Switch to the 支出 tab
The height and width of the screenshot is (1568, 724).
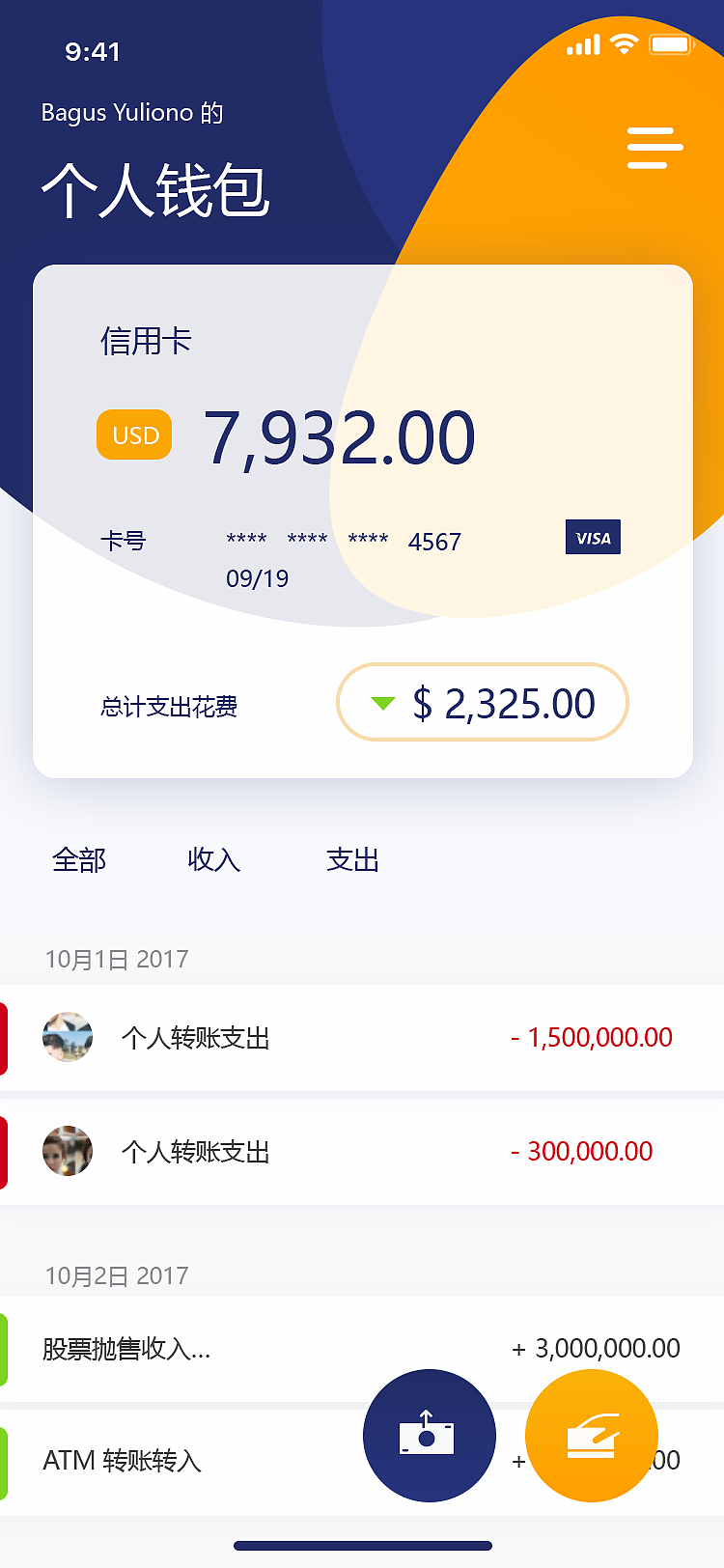coord(353,859)
